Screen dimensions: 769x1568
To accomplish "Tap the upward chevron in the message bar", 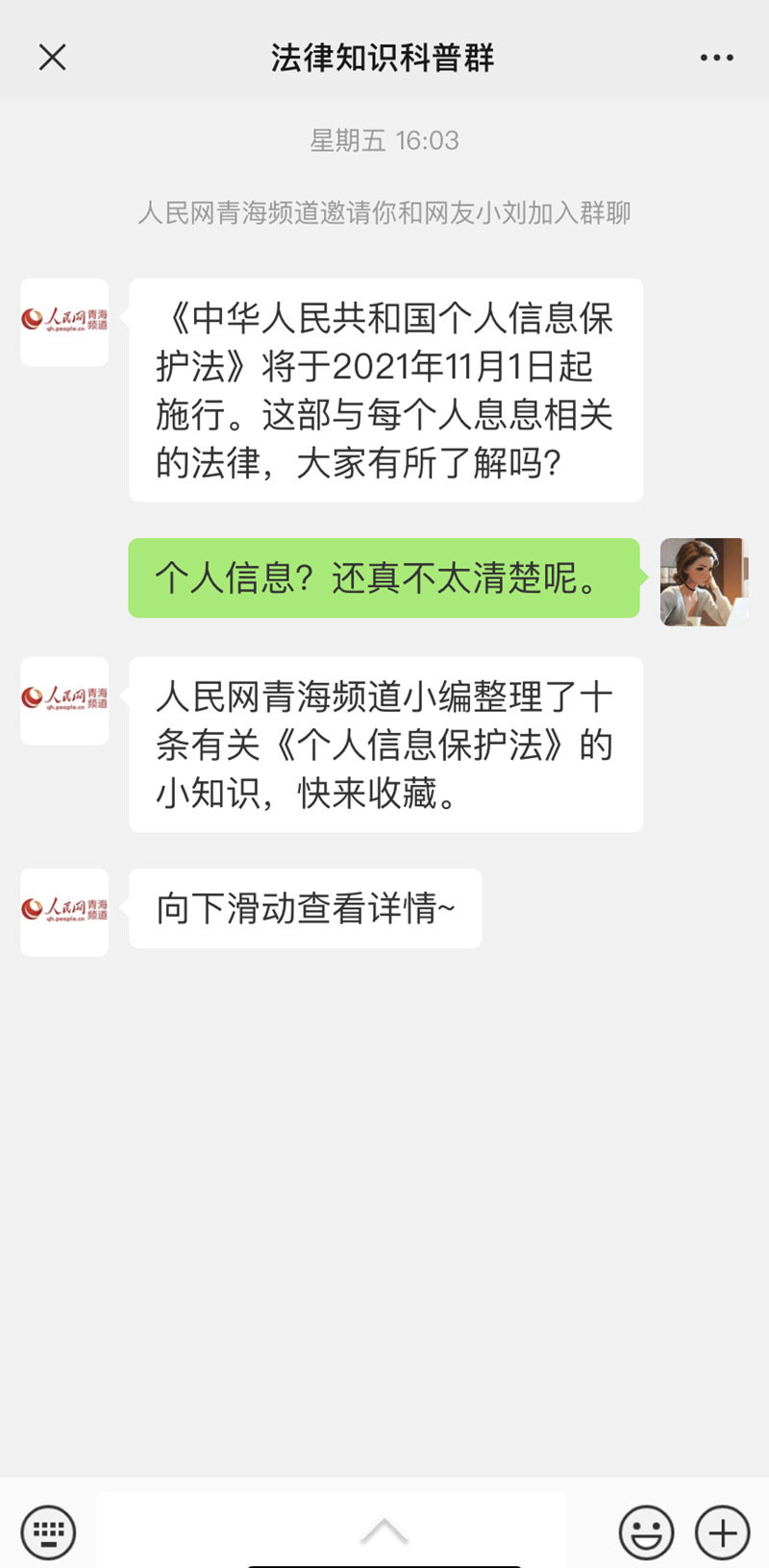I will pos(384,1530).
